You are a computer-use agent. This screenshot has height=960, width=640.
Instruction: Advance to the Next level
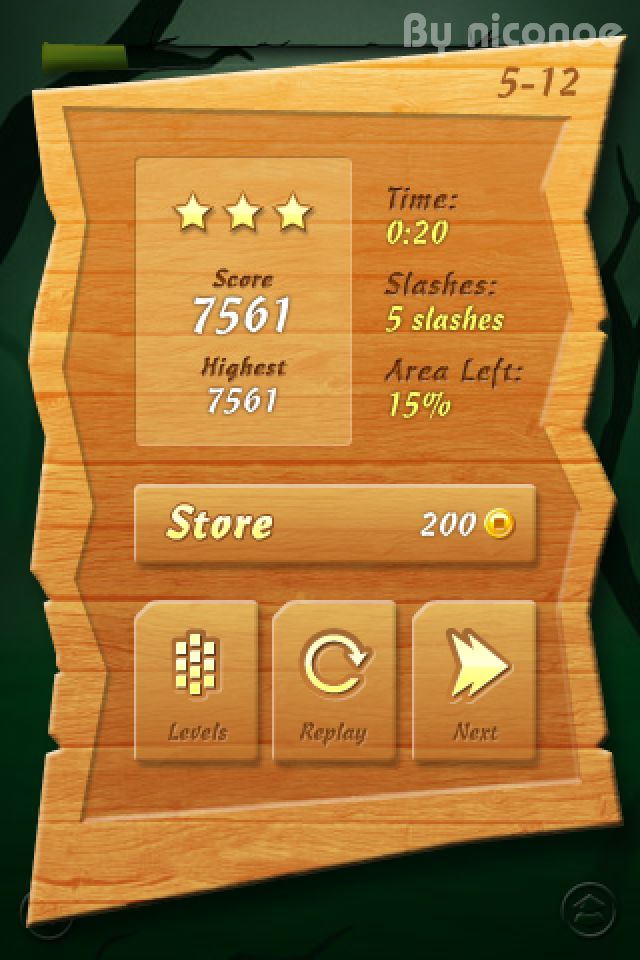tap(475, 681)
